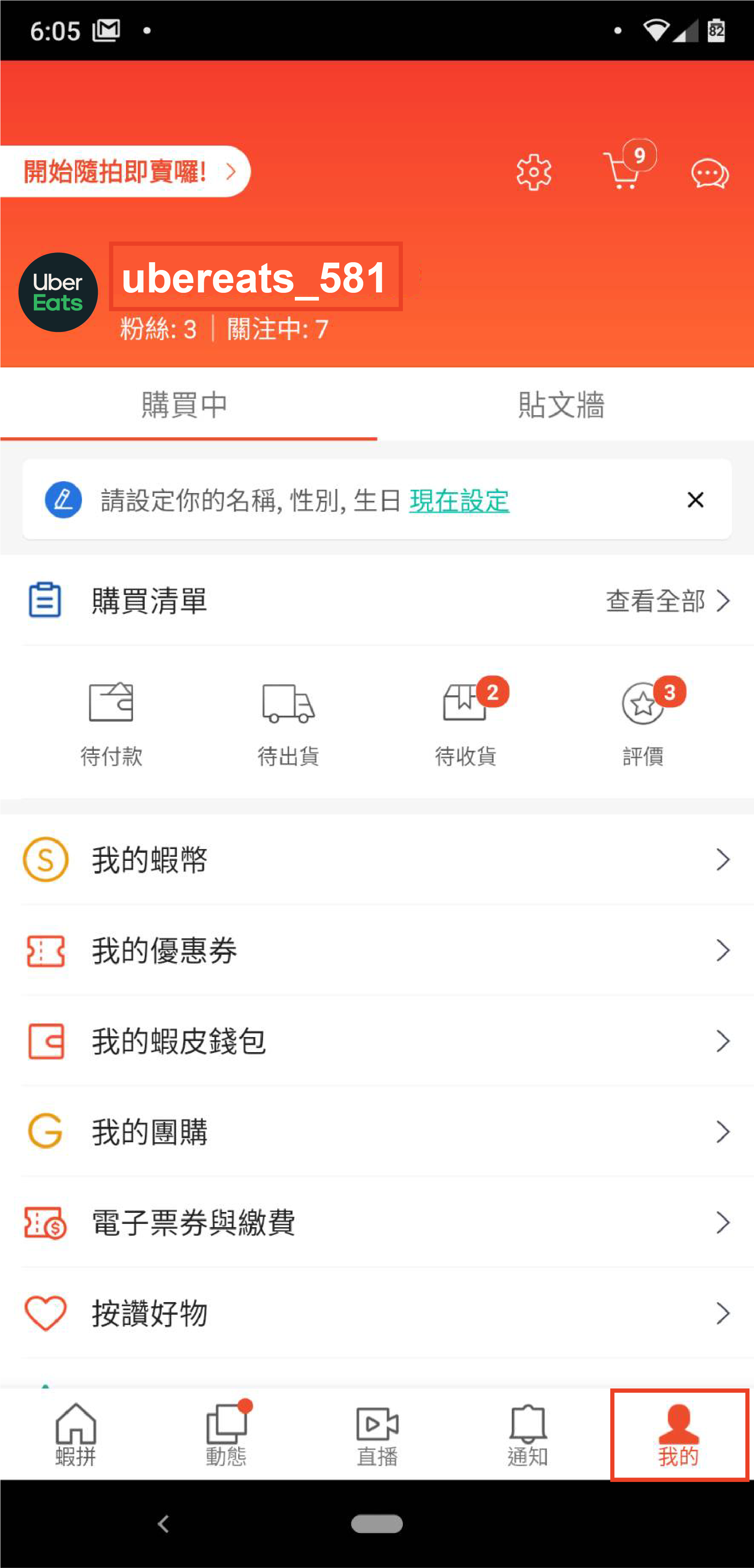Image resolution: width=754 pixels, height=1568 pixels.
Task: Open 電子票券與繳費 row
Action: (x=377, y=1222)
